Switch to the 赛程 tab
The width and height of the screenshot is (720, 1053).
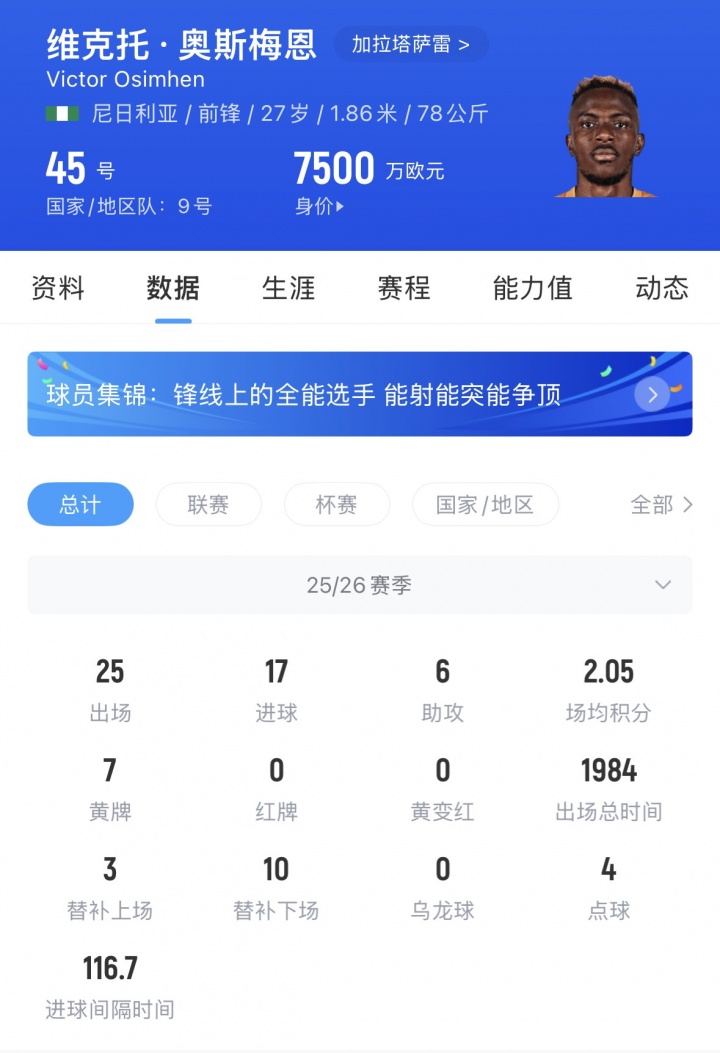click(403, 289)
